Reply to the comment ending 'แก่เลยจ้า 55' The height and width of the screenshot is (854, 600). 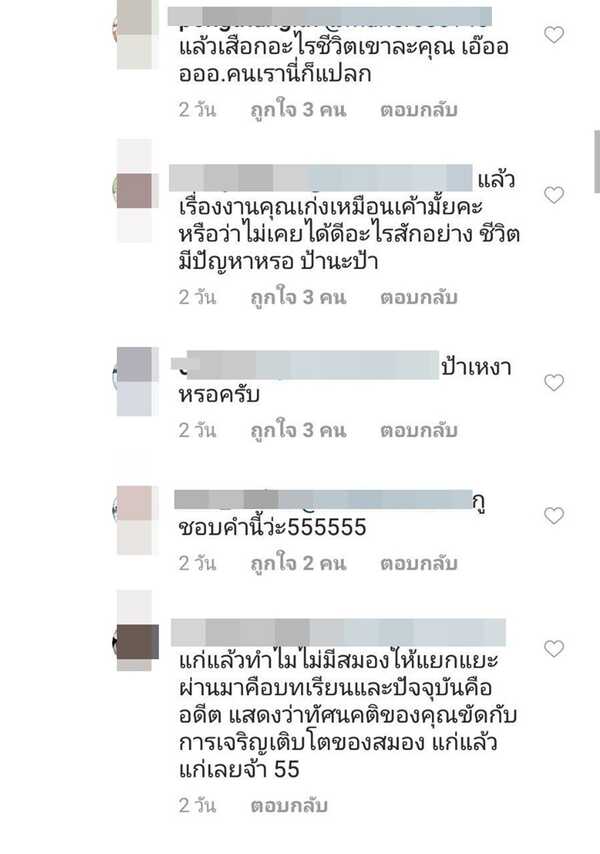(x=288, y=805)
